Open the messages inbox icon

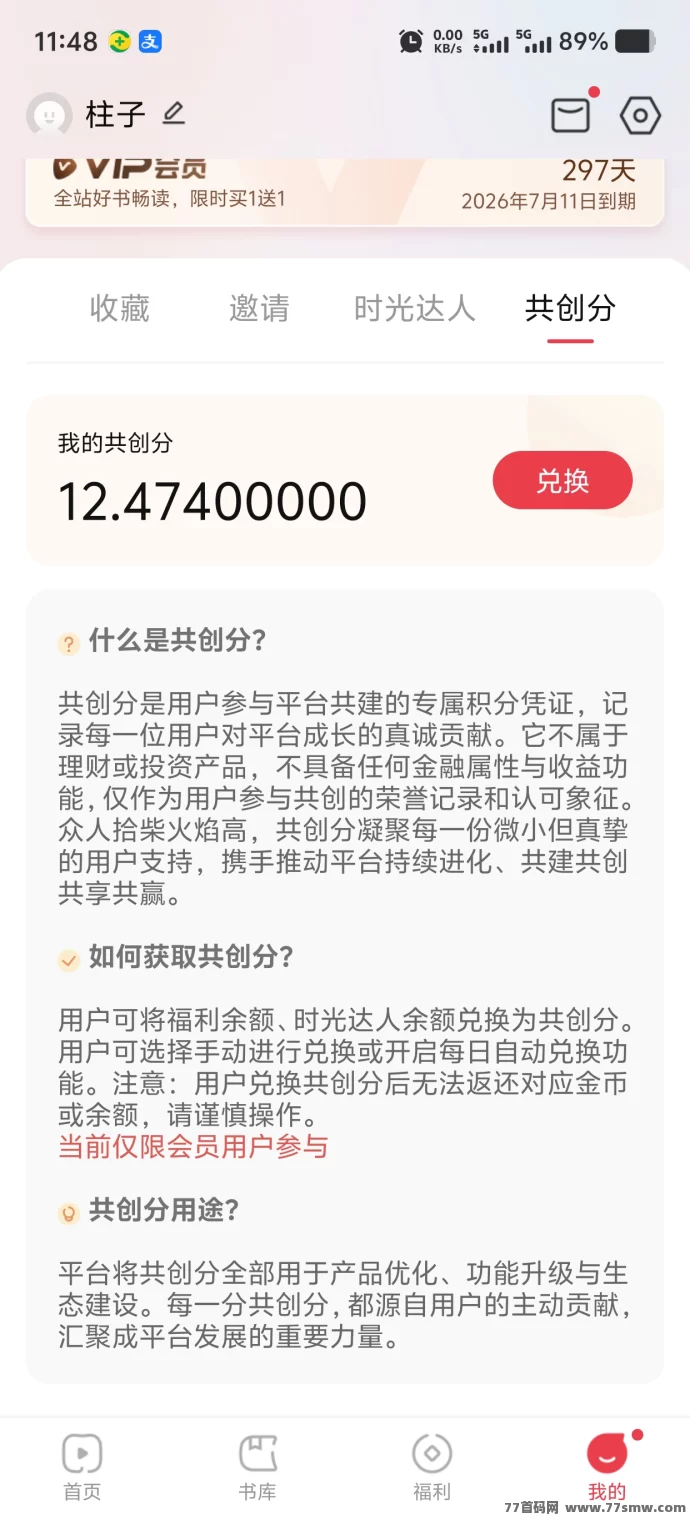(571, 115)
